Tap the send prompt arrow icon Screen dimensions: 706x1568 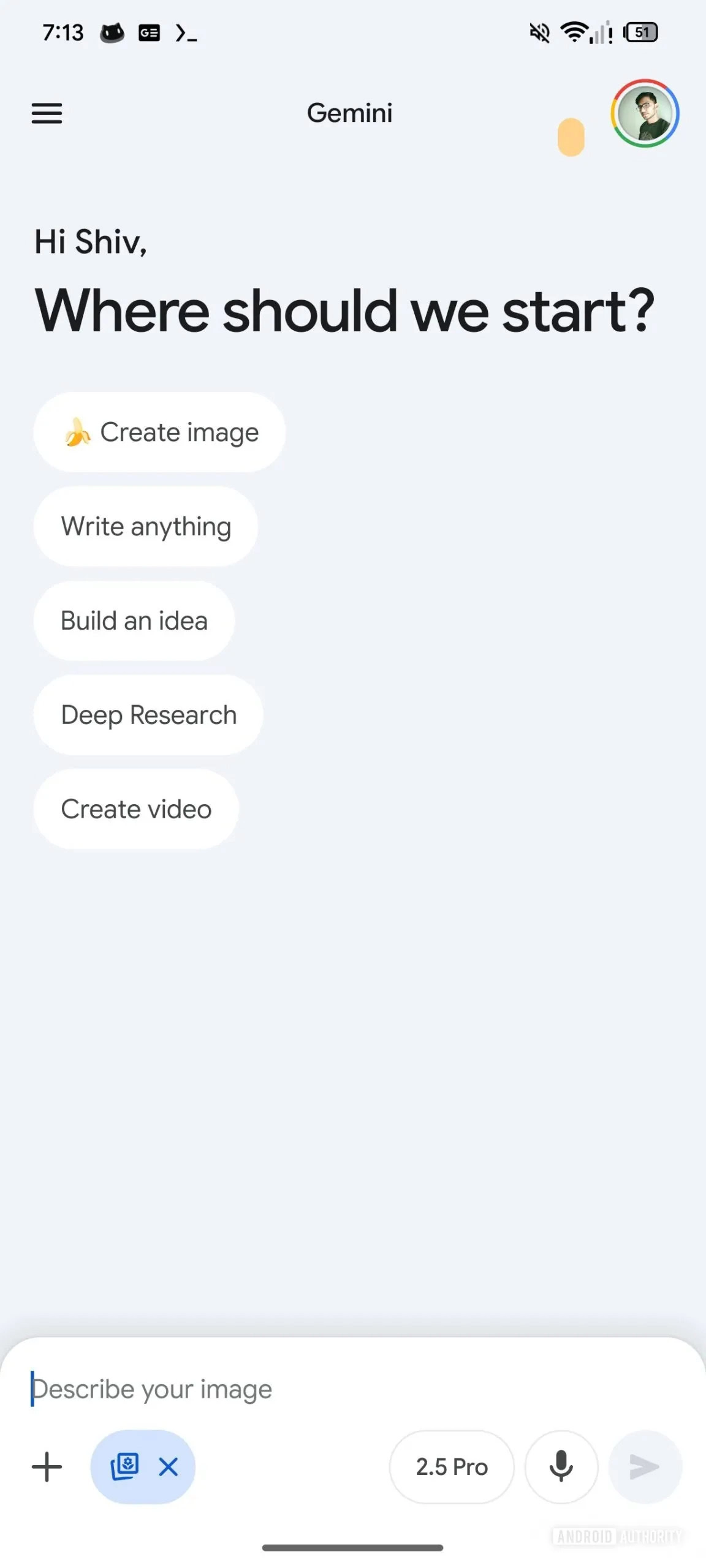(645, 1466)
